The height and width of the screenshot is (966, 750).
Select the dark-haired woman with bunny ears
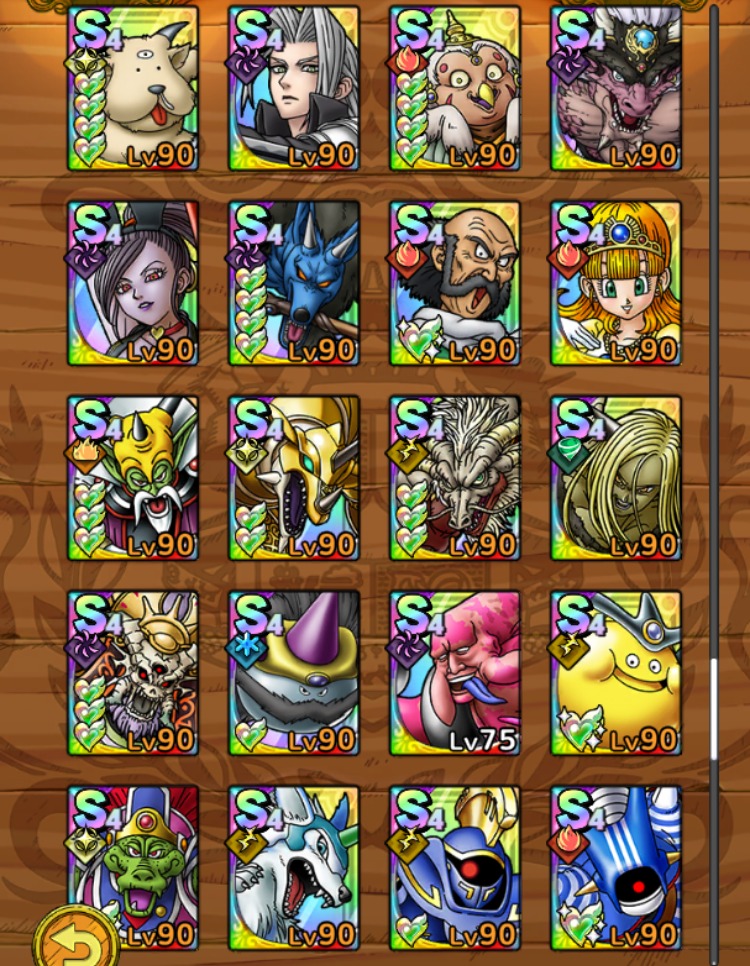(133, 283)
